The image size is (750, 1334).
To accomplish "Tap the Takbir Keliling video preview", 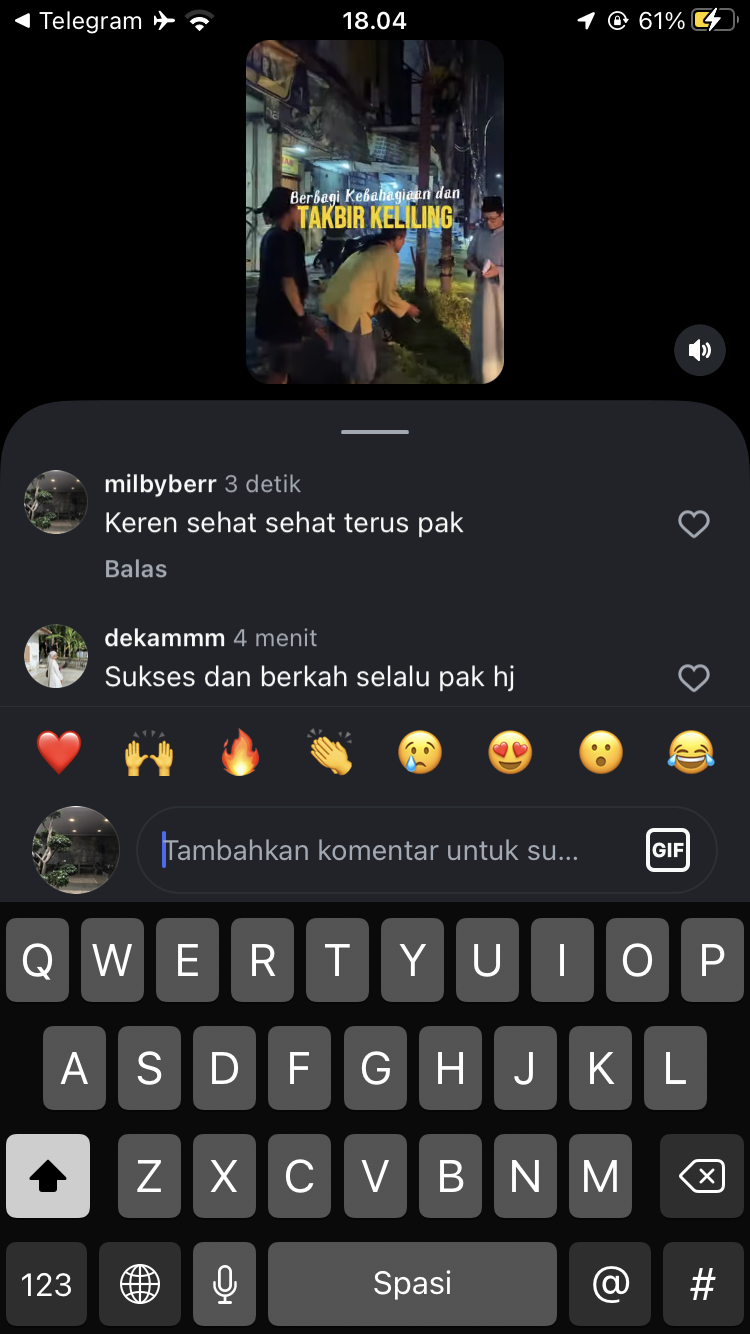I will click(375, 212).
